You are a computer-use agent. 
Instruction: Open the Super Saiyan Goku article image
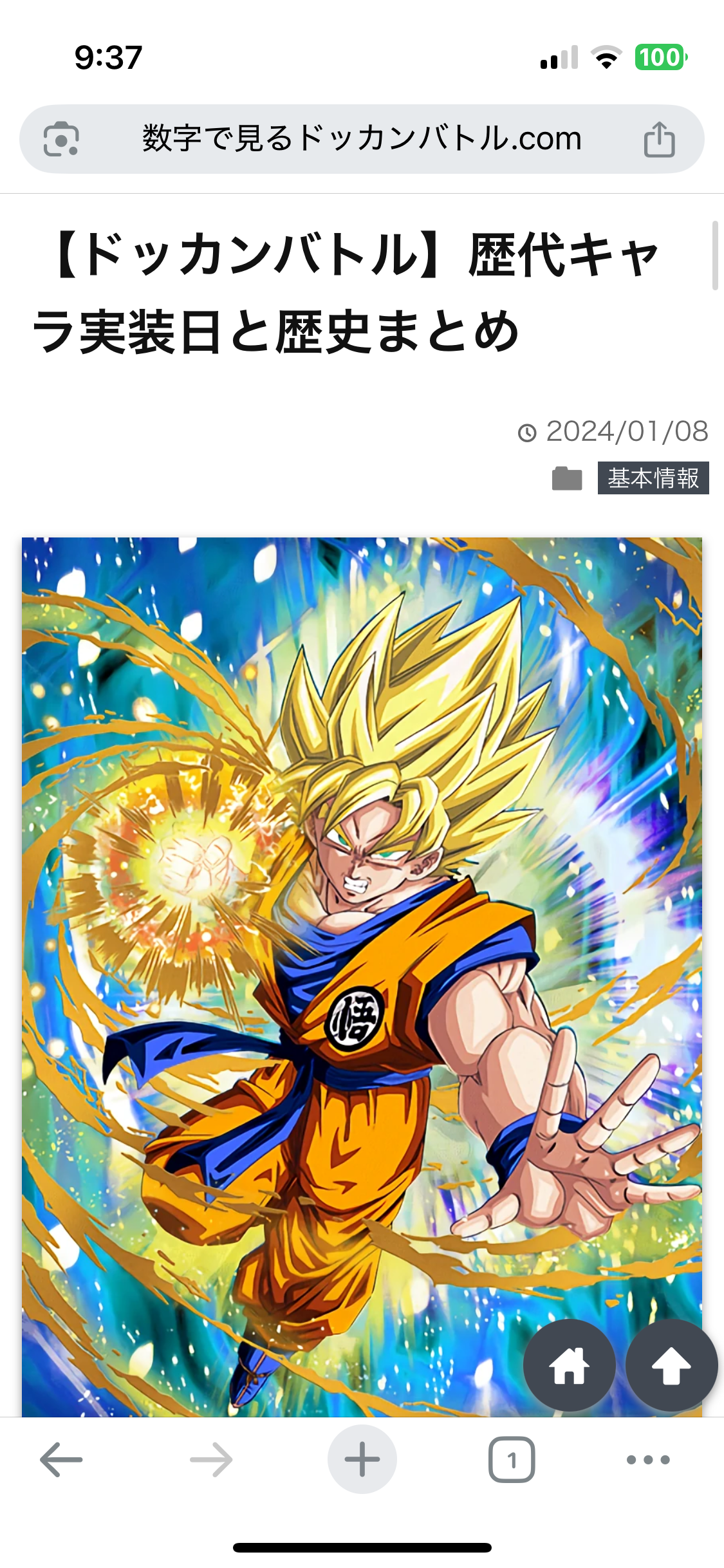point(362,977)
